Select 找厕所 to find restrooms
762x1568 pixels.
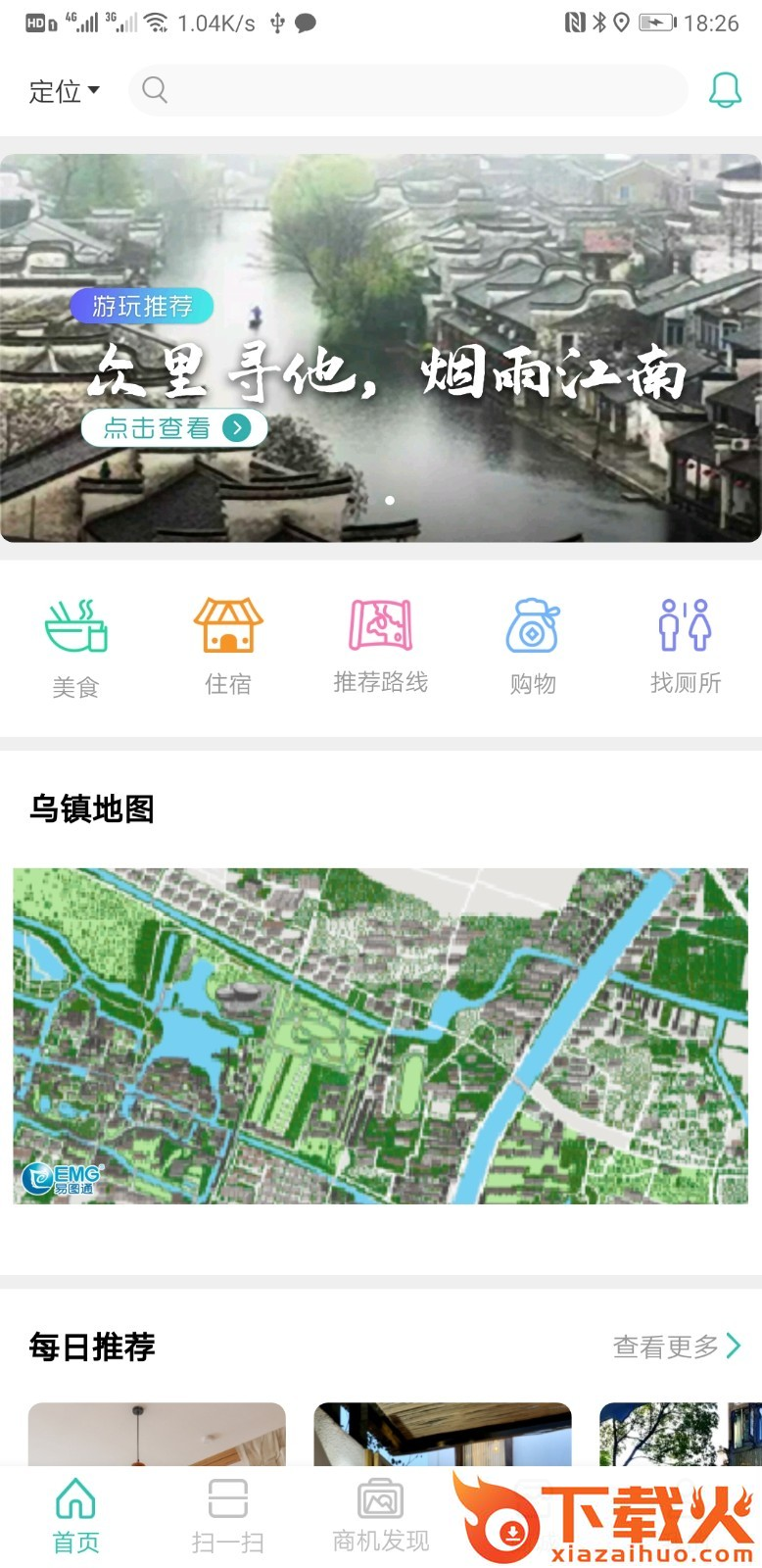pos(686,646)
